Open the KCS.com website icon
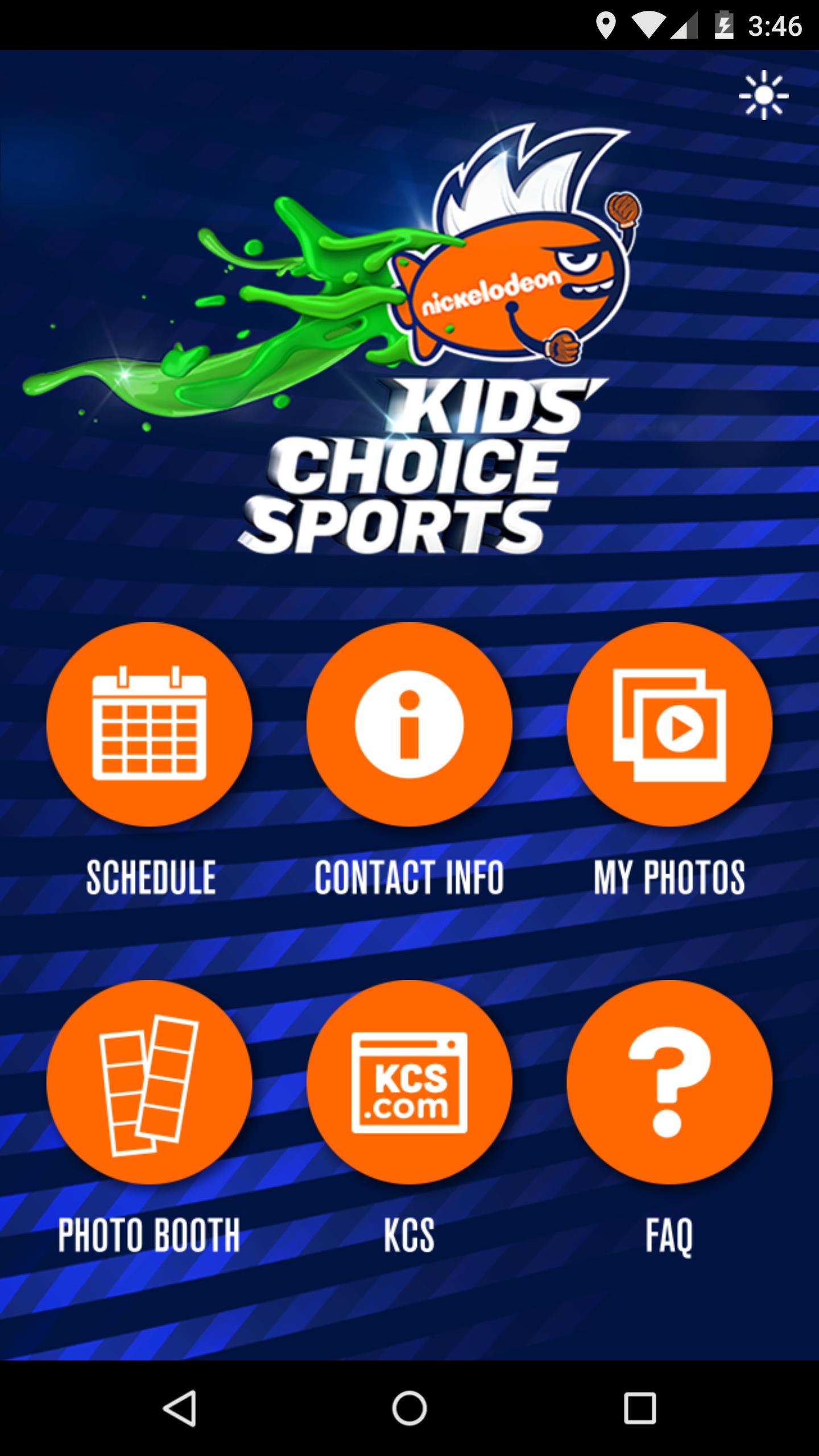The image size is (819, 1456). pyautogui.click(x=410, y=1081)
